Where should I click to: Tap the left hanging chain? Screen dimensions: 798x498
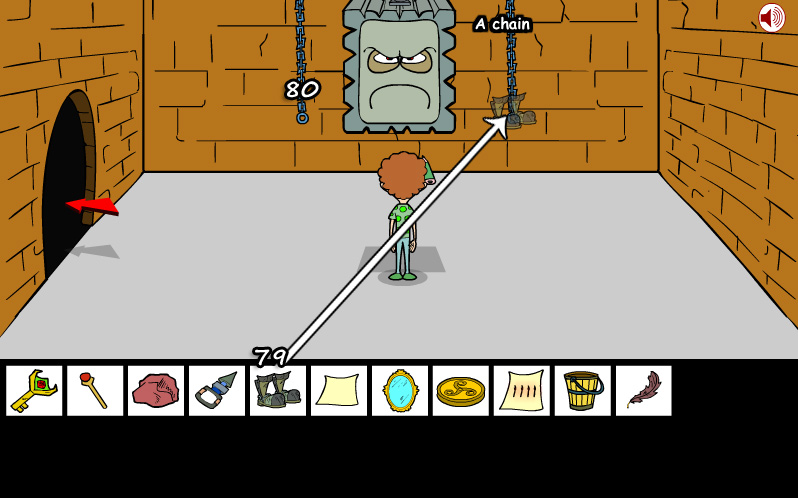point(300,50)
